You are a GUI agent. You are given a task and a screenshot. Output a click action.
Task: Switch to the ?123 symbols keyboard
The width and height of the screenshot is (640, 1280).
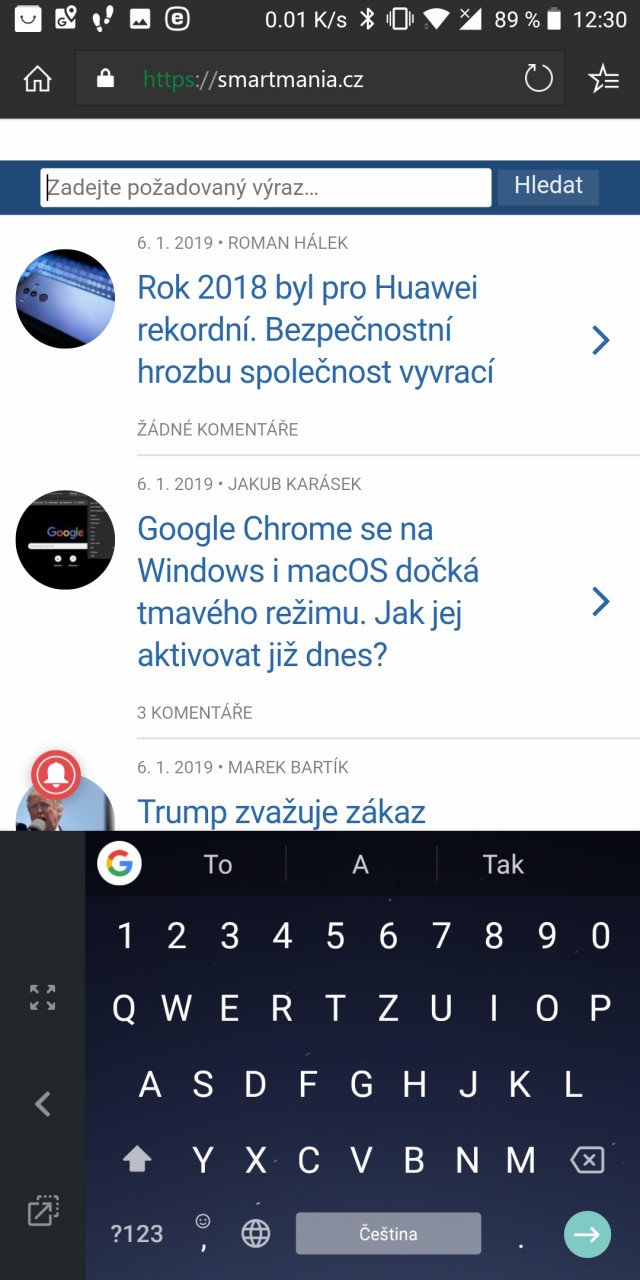137,1234
